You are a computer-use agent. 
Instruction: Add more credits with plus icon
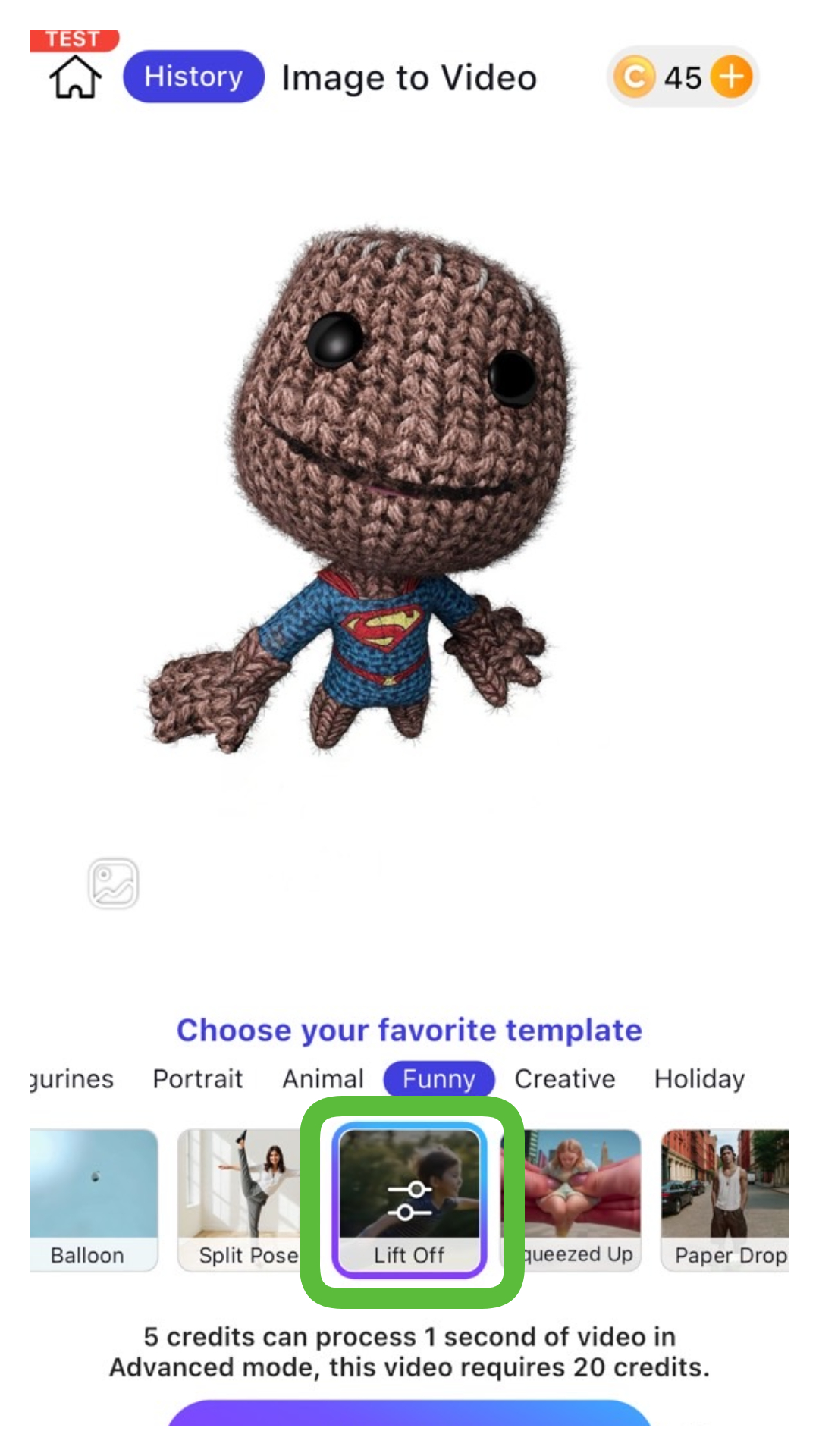click(x=731, y=77)
